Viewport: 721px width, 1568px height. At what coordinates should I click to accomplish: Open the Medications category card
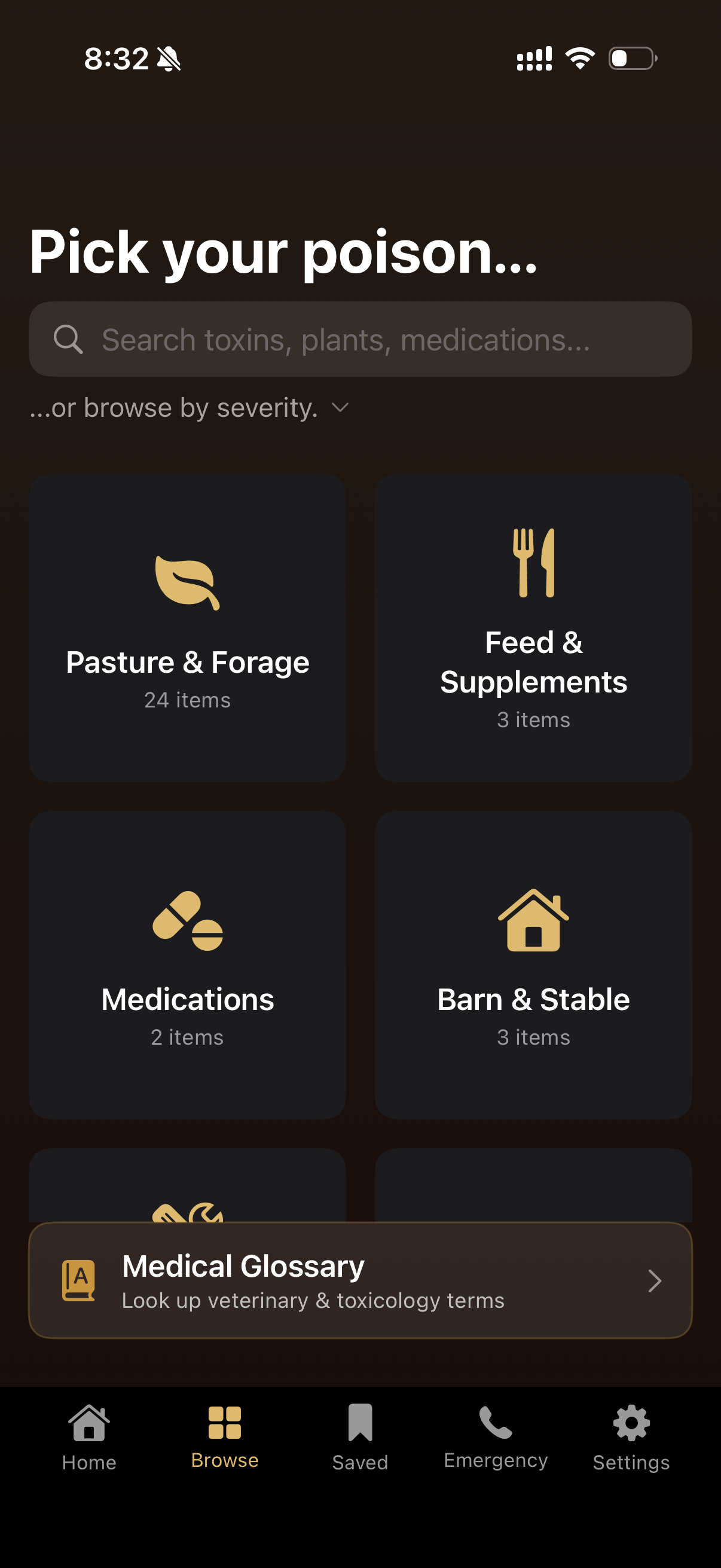[x=187, y=964]
